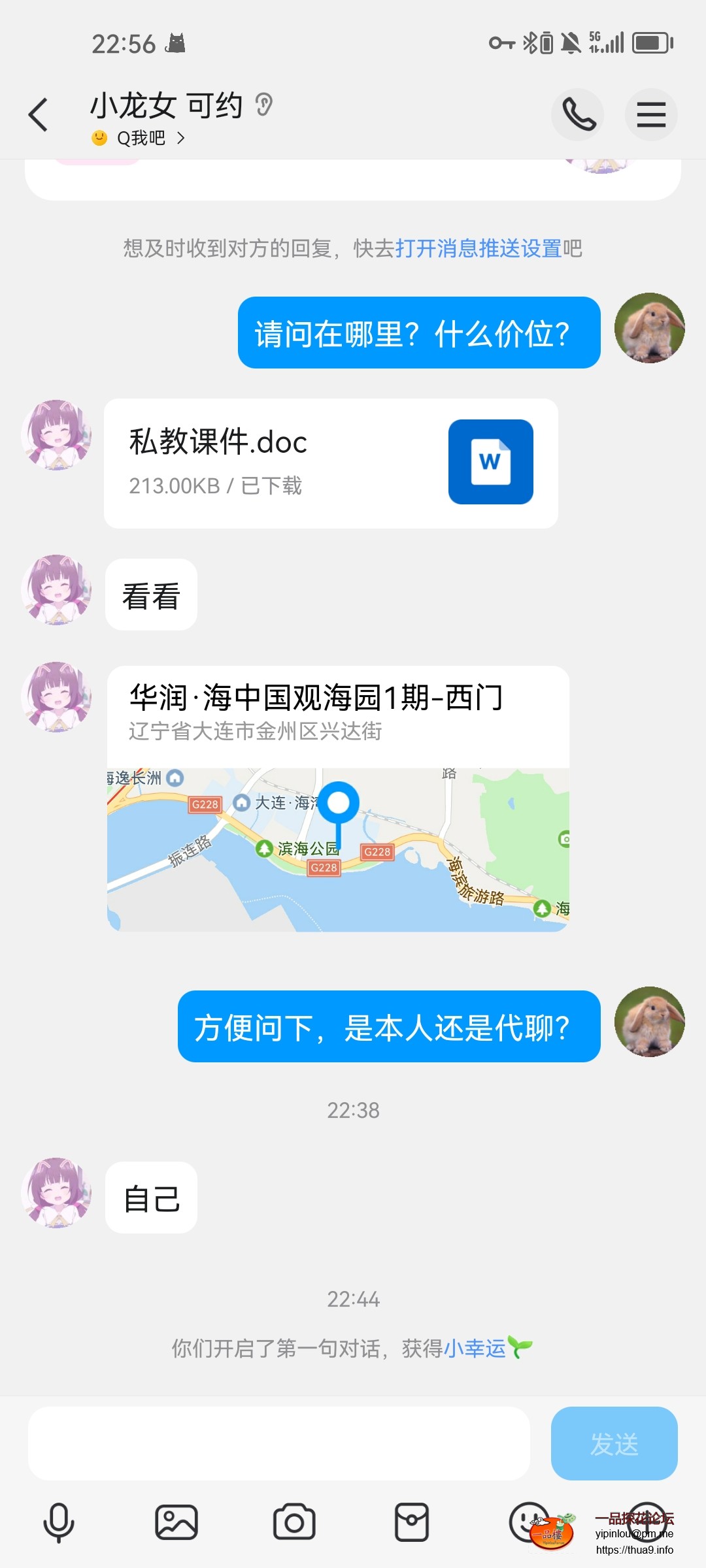This screenshot has width=706, height=1568.
Task: Launch the camera from the chat toolbar
Action: (294, 1522)
